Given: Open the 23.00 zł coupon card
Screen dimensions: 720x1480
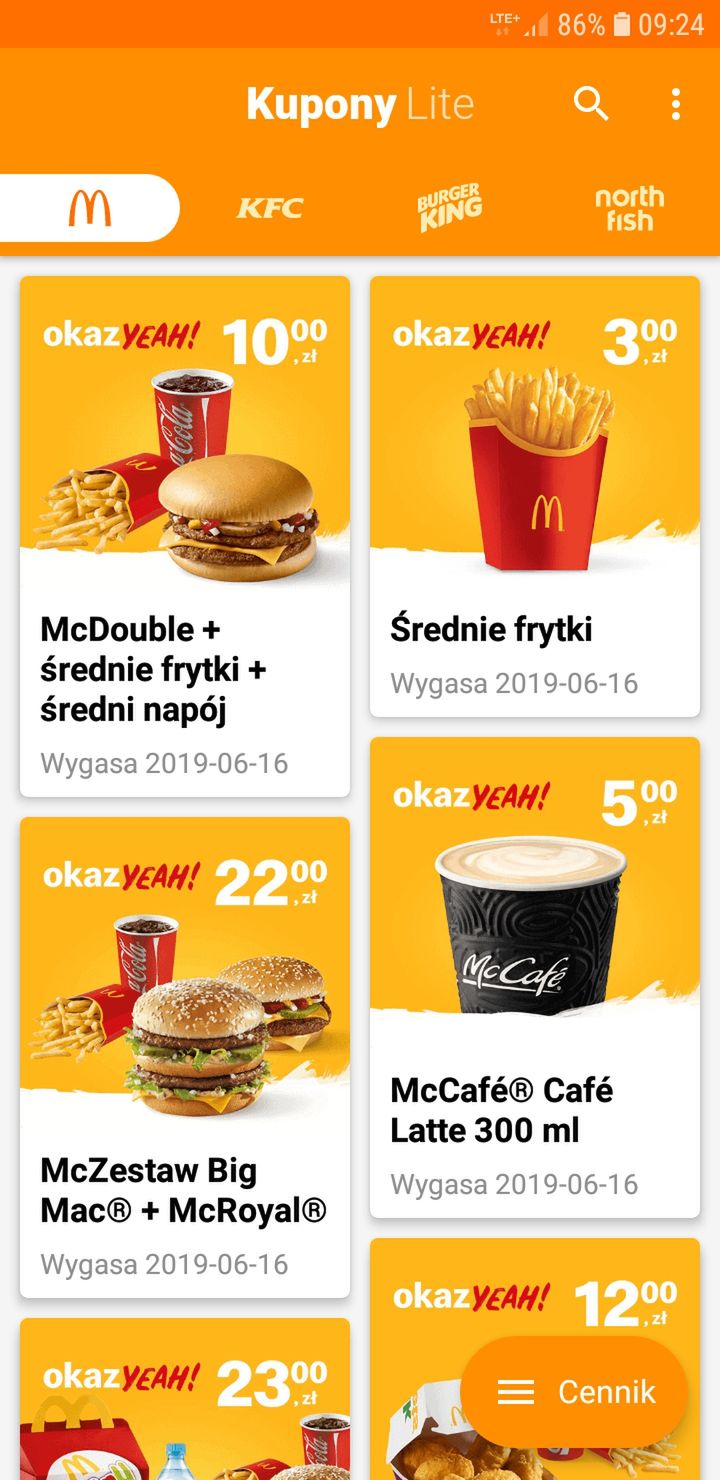Looking at the screenshot, I should (x=185, y=1399).
